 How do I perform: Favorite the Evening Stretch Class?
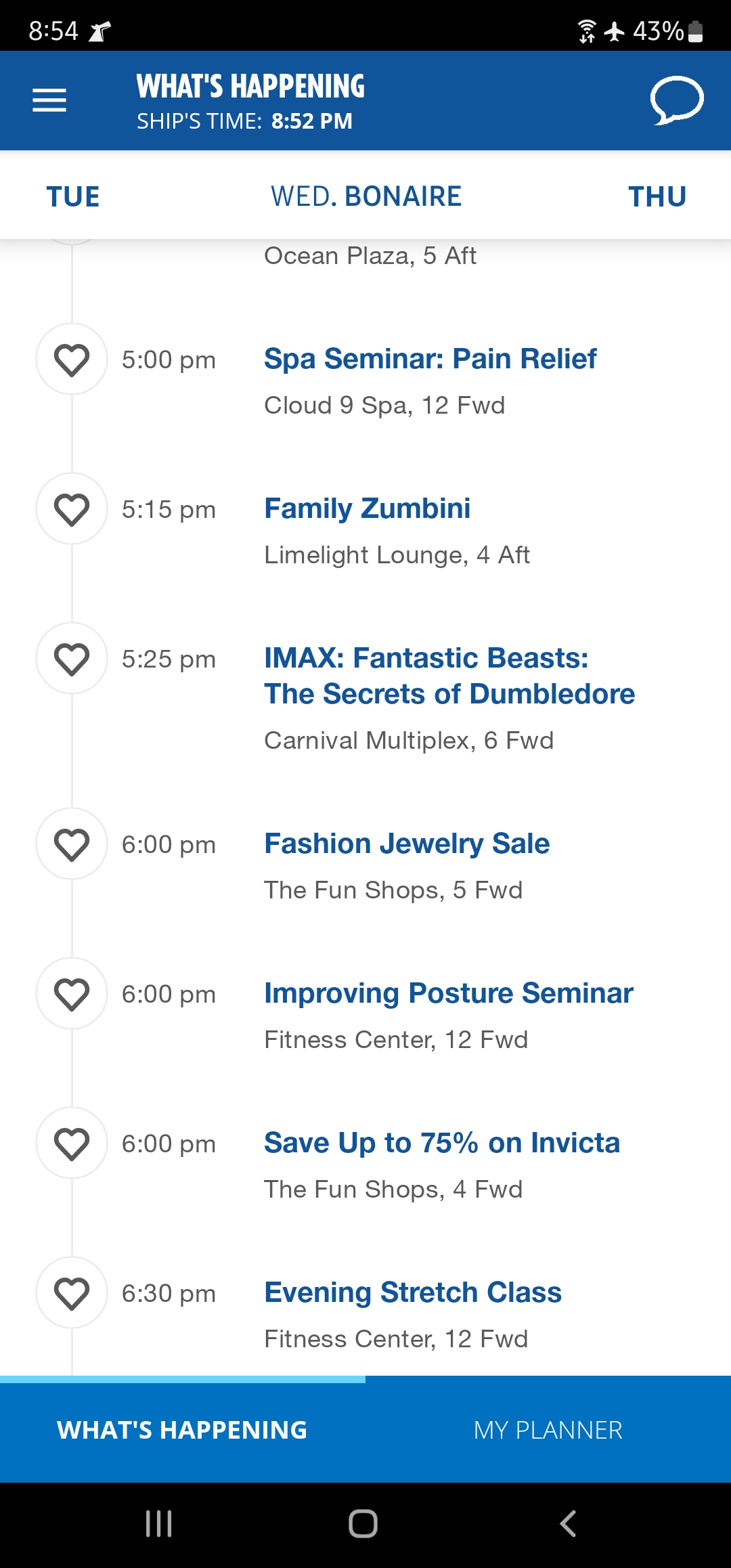[72, 1293]
